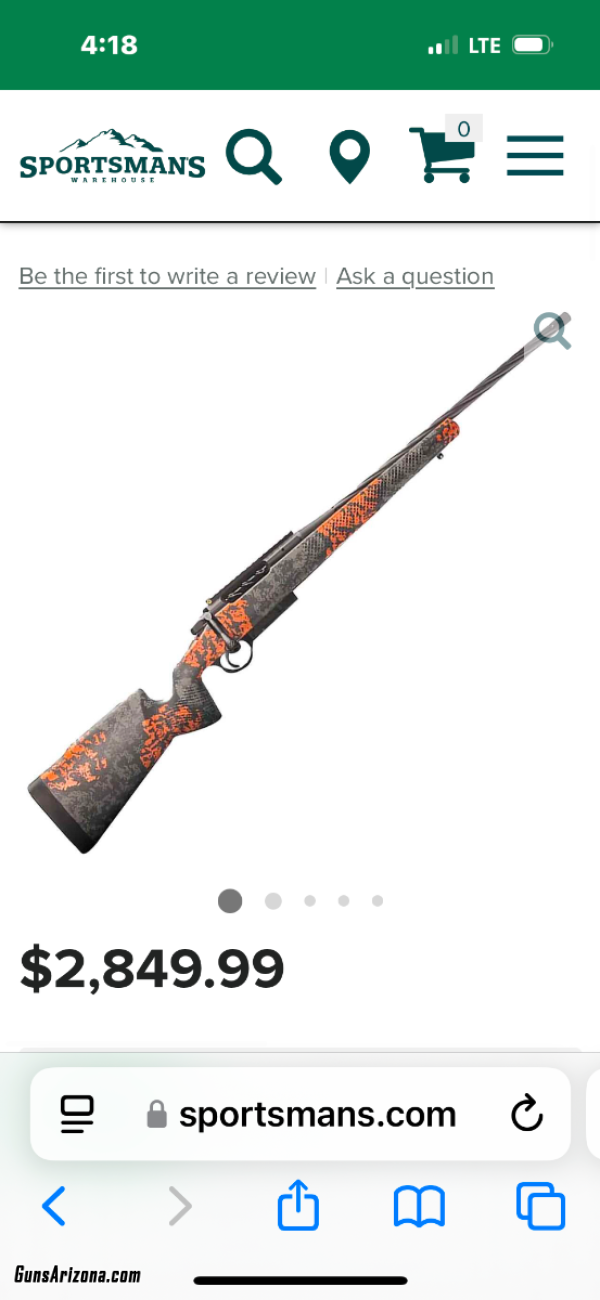Image resolution: width=600 pixels, height=1300 pixels.
Task: Open the hamburger menu
Action: [535, 157]
